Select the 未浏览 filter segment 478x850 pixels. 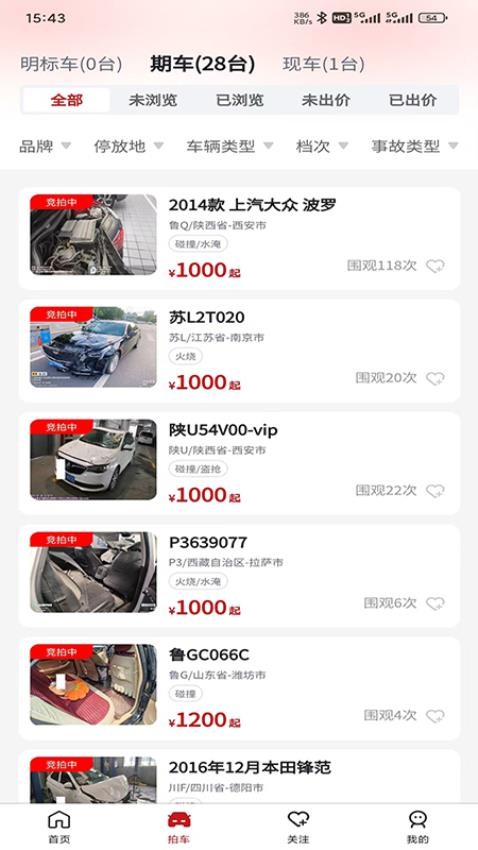click(153, 100)
